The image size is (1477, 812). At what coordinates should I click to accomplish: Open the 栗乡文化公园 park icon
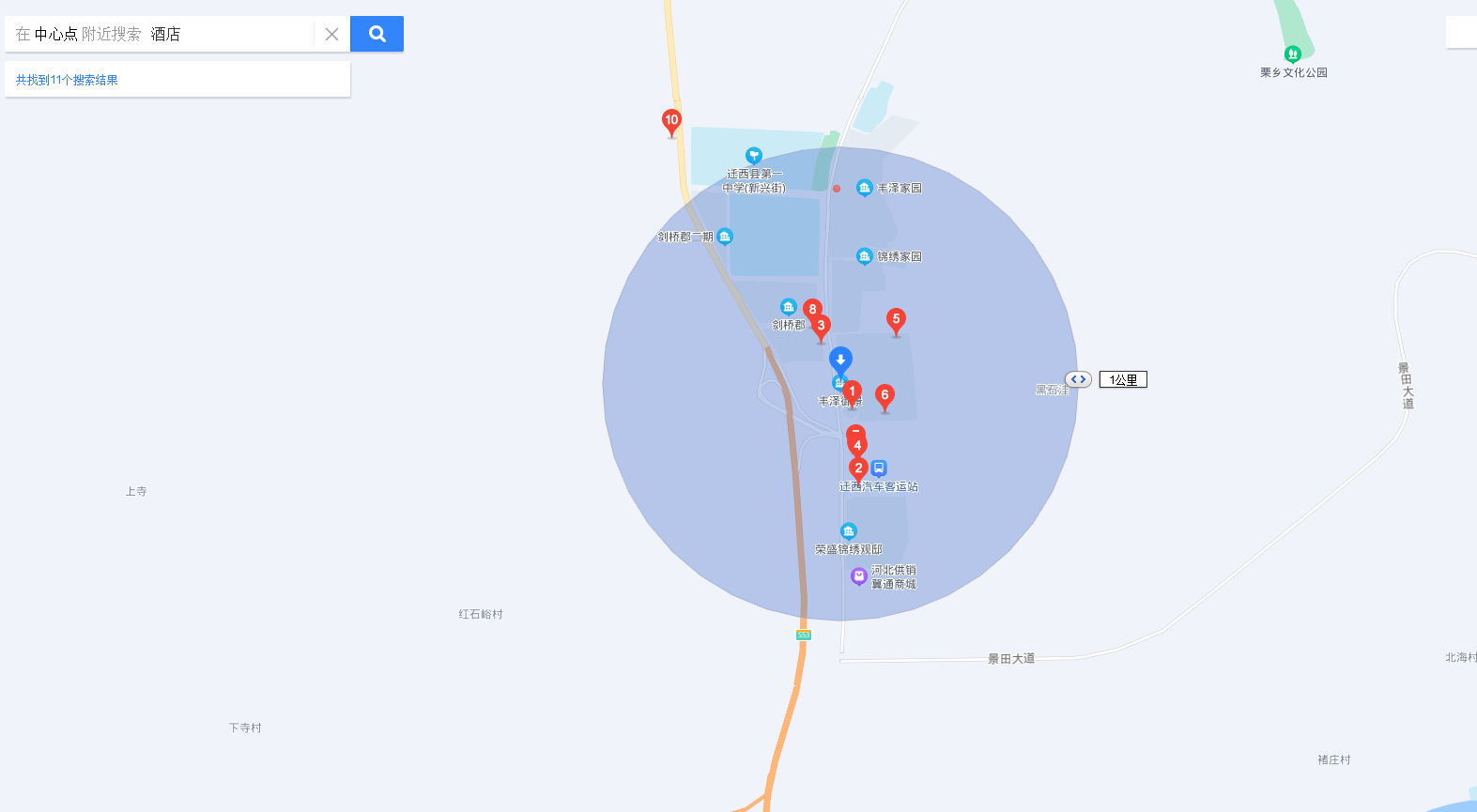(x=1293, y=54)
